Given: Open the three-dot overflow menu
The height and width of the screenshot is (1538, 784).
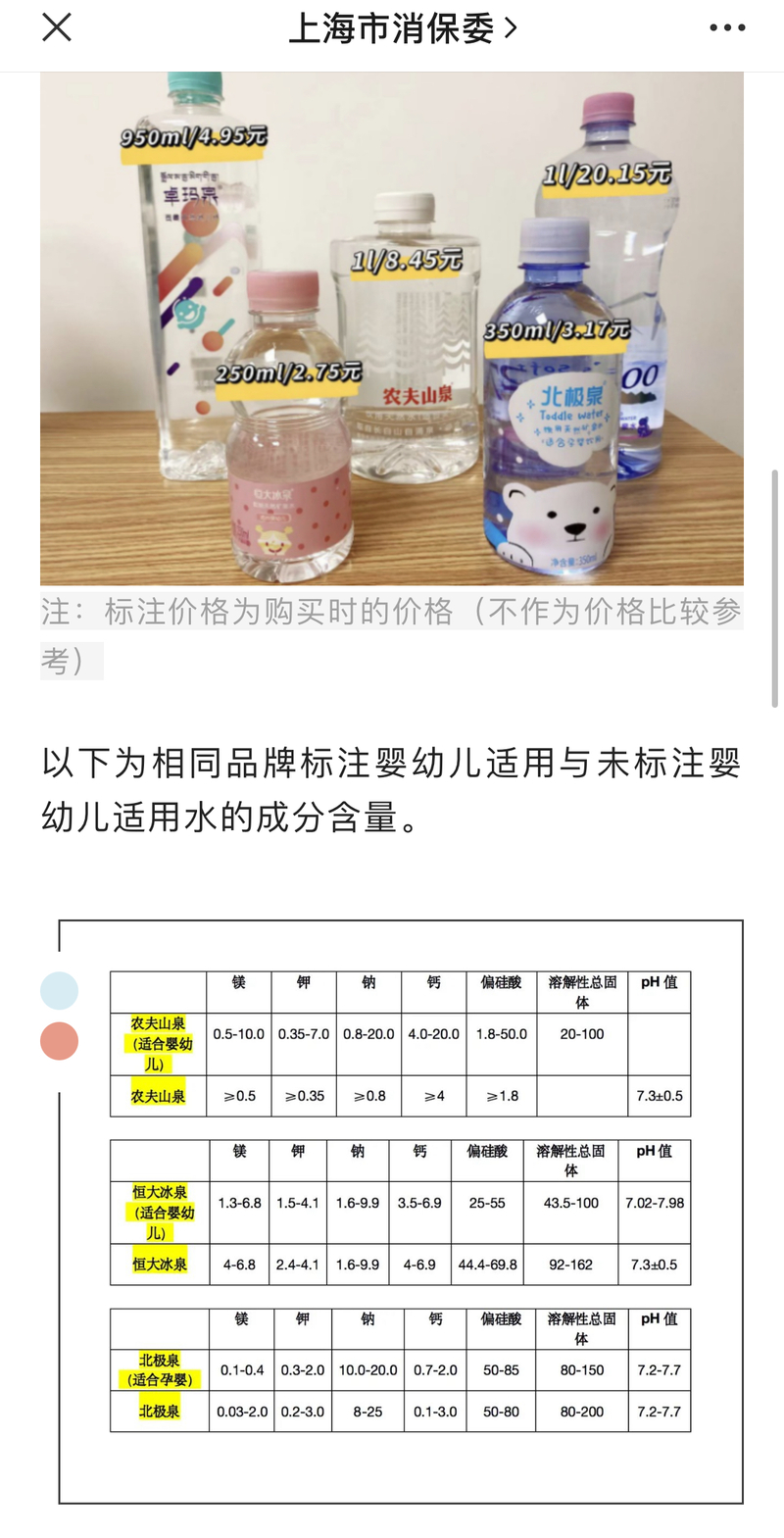Looking at the screenshot, I should click(x=727, y=27).
